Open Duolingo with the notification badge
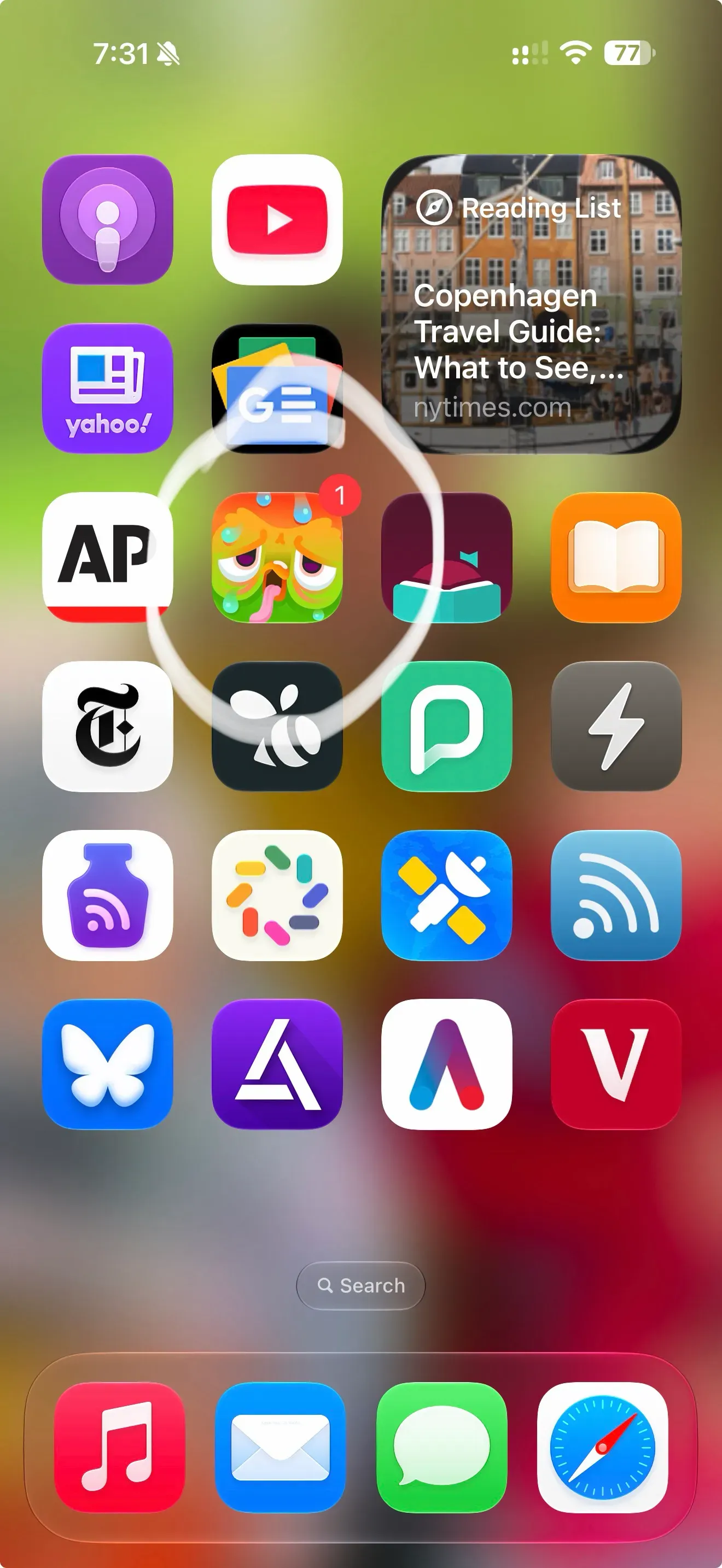Viewport: 722px width, 1568px height. (277, 558)
